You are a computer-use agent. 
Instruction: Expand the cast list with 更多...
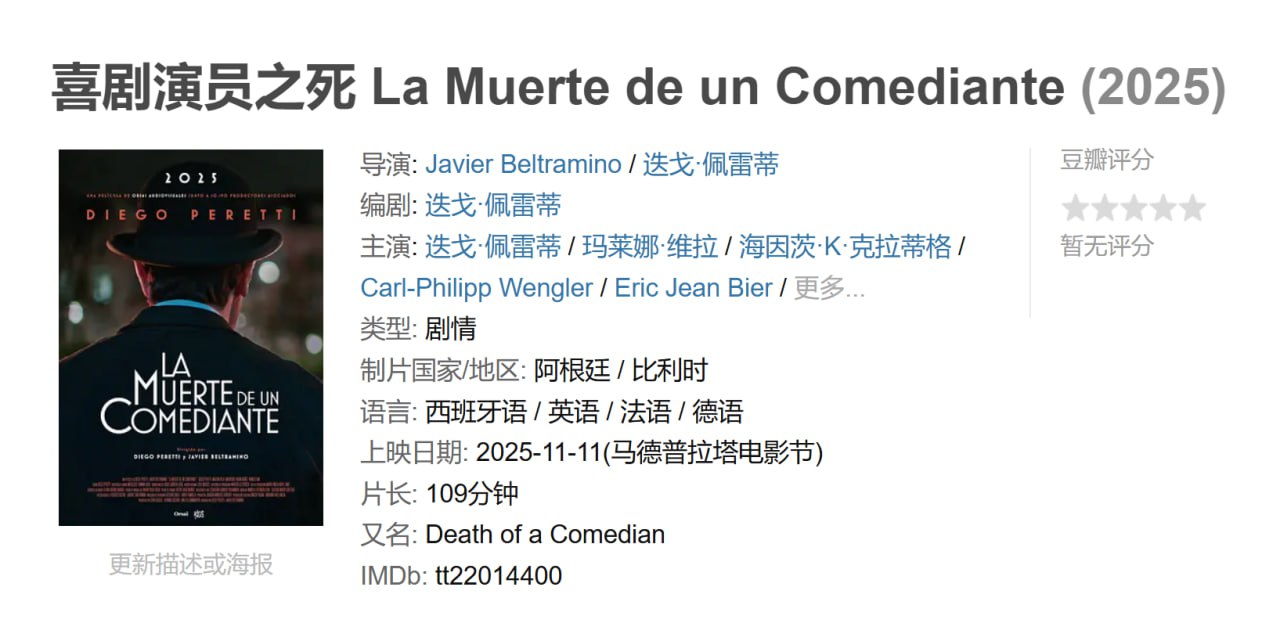[829, 288]
